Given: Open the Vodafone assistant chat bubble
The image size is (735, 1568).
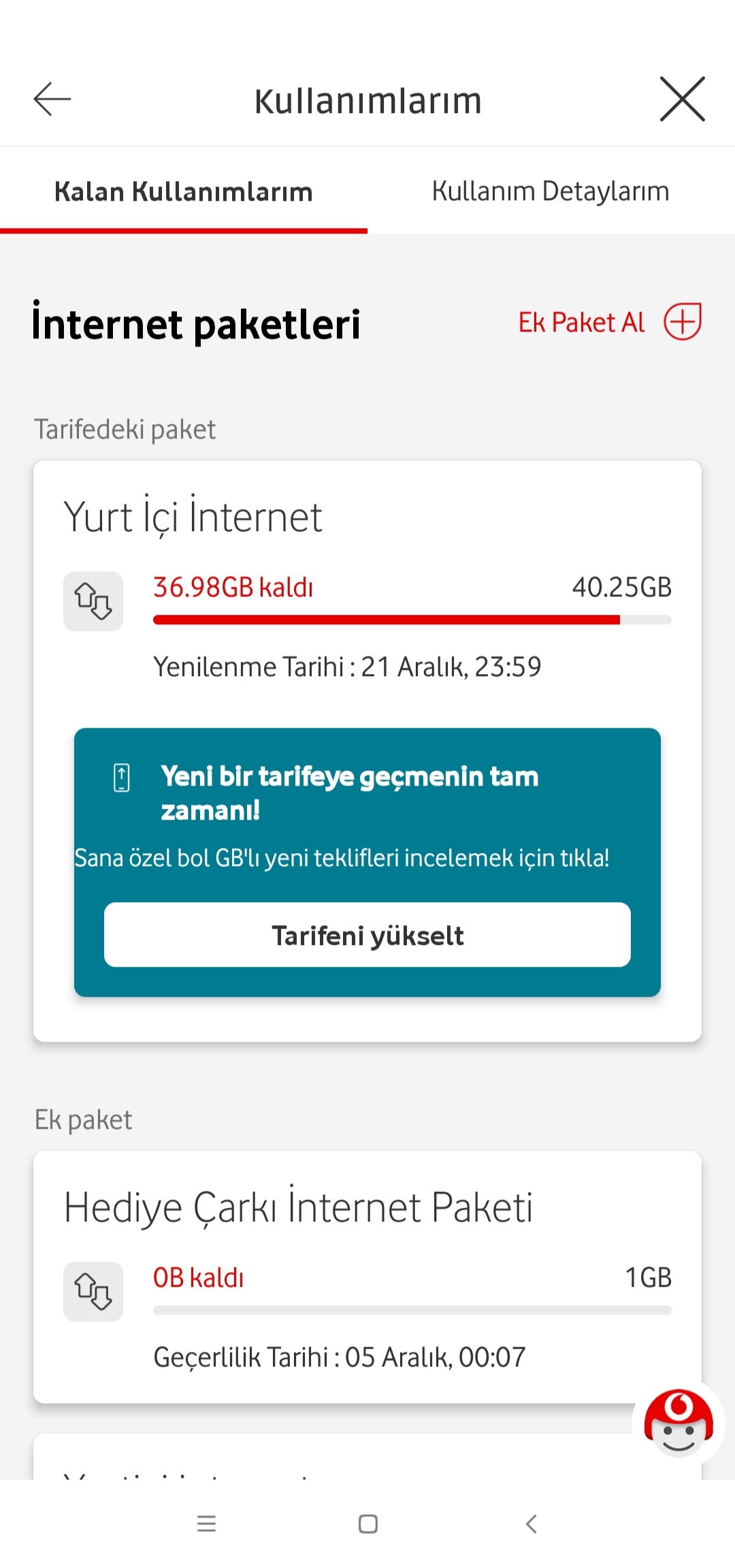Looking at the screenshot, I should click(x=679, y=1423).
